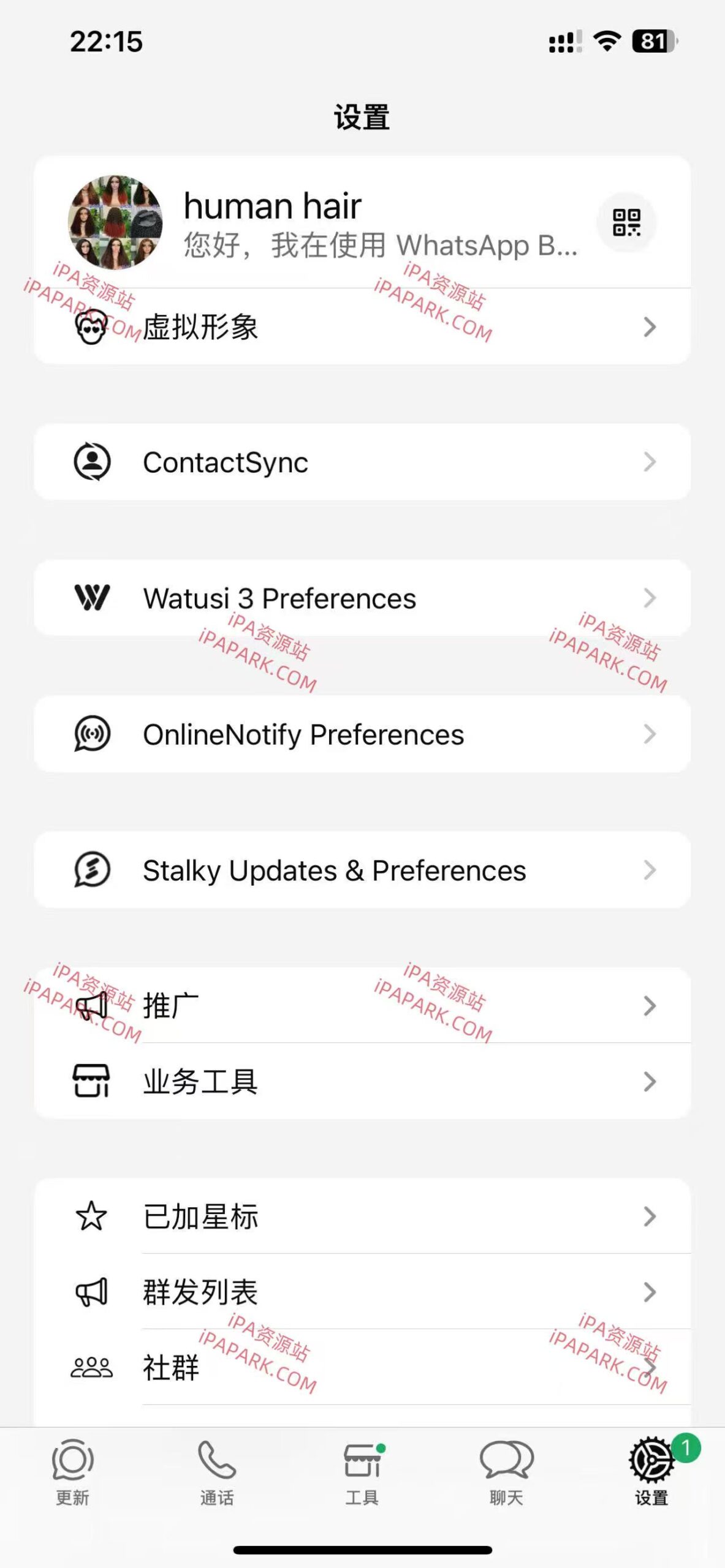Tap the ContactSync contact-circle icon

pos(93,462)
